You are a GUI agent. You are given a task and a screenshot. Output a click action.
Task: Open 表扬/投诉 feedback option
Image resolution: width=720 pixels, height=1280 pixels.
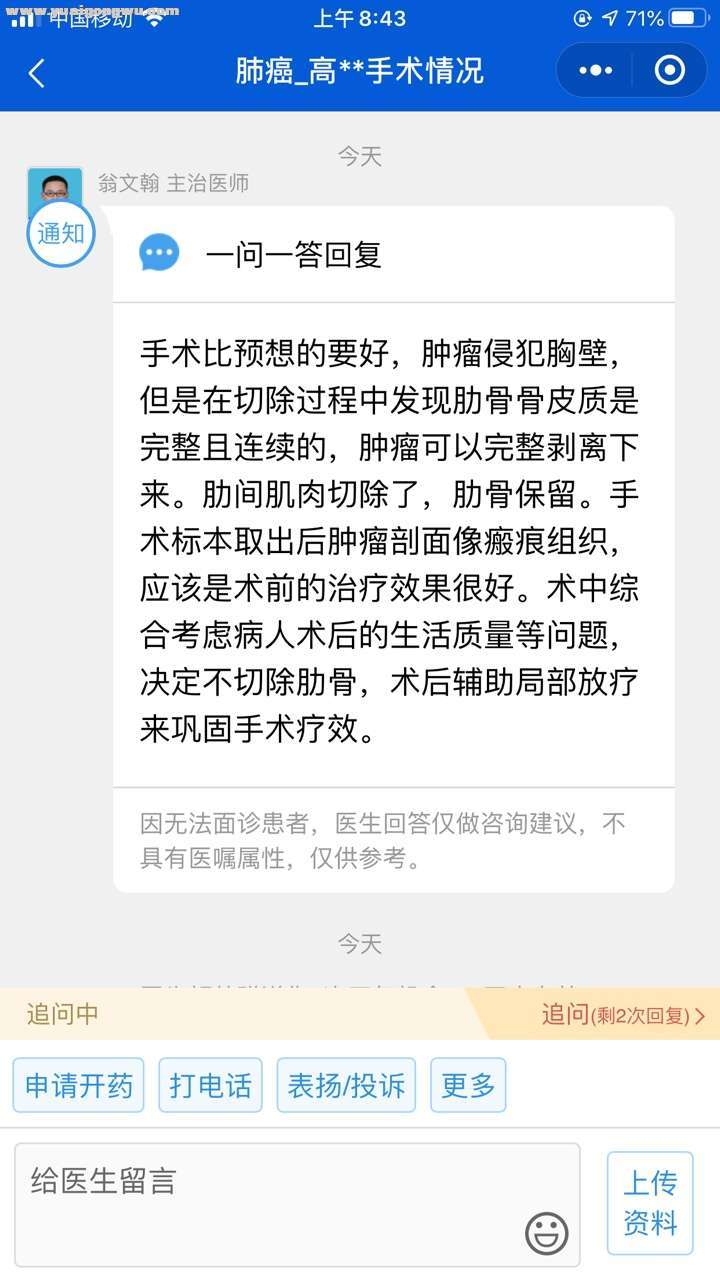point(346,1086)
